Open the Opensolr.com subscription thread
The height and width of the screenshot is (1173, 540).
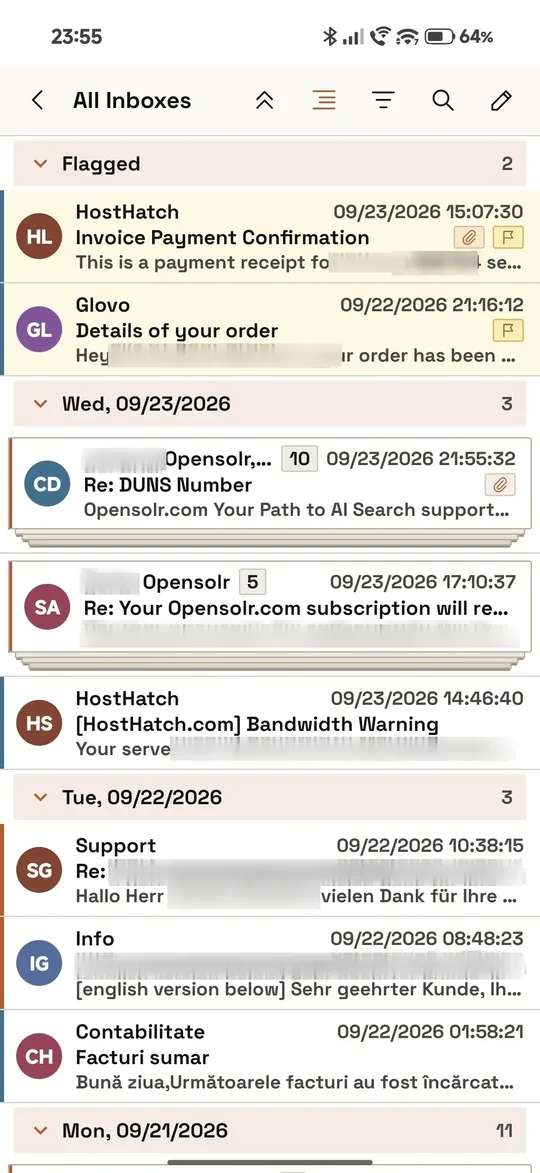click(x=270, y=606)
